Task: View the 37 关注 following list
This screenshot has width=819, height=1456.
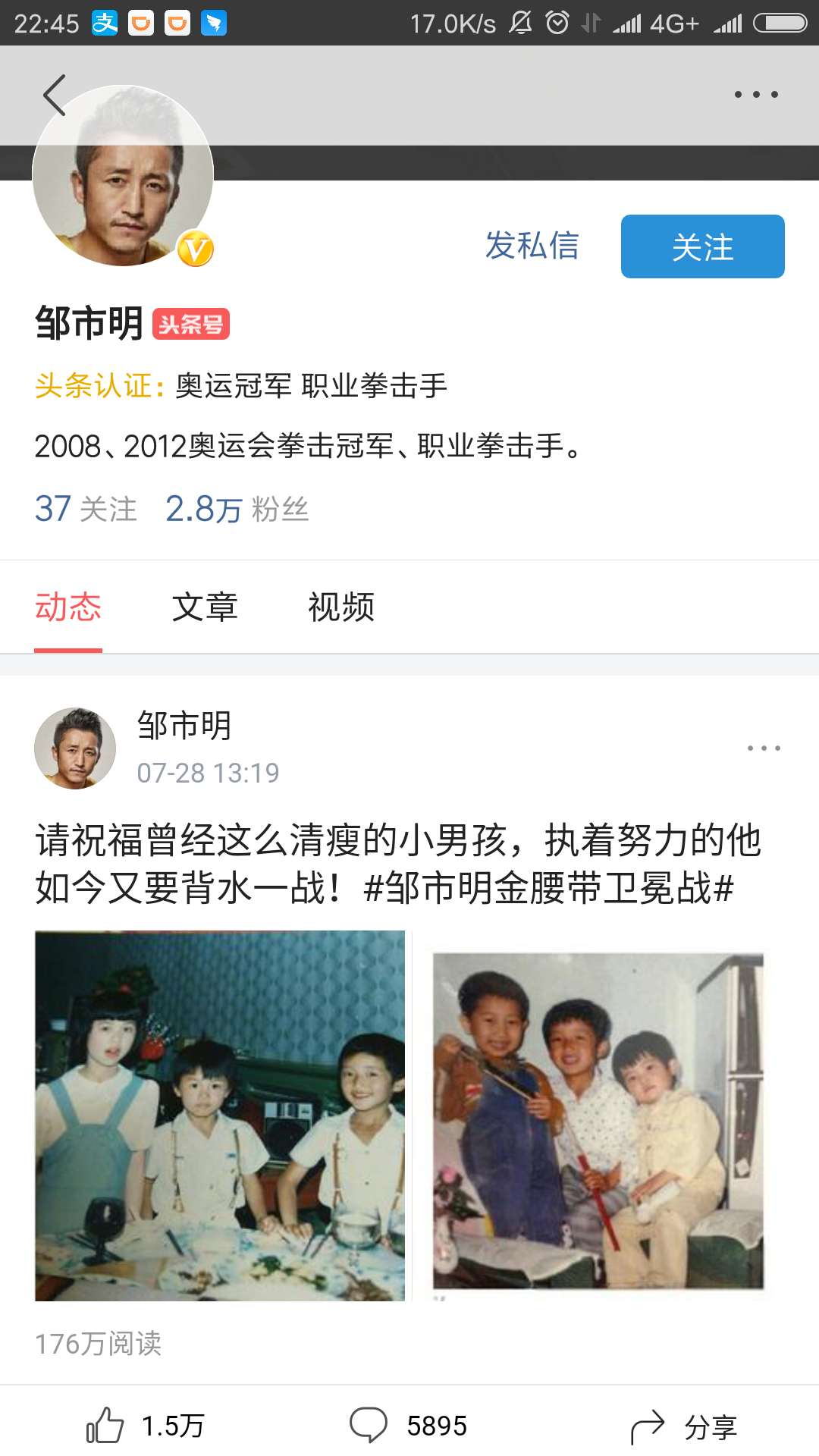Action: click(86, 509)
